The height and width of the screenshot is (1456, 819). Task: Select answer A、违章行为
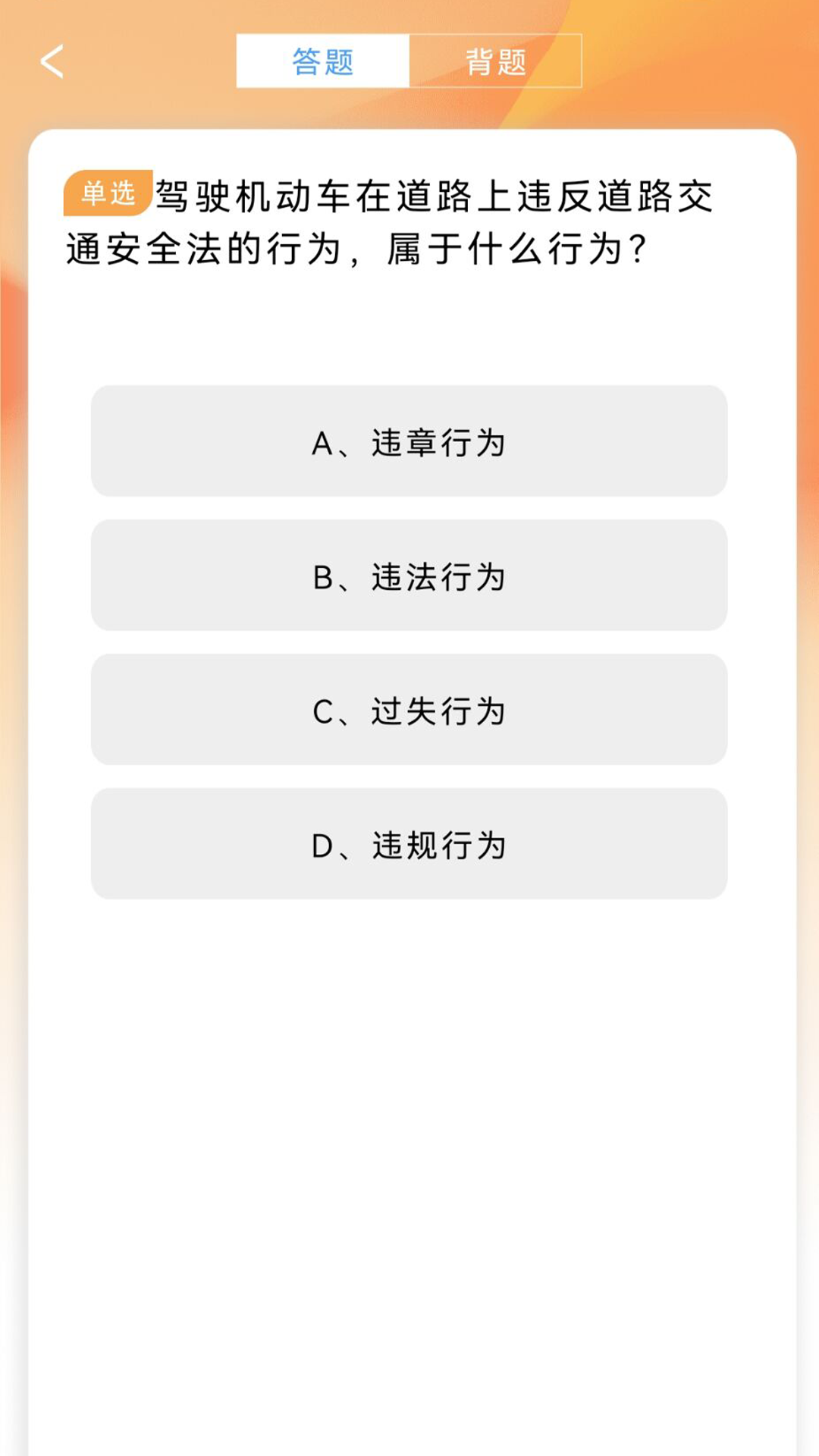pyautogui.click(x=409, y=441)
